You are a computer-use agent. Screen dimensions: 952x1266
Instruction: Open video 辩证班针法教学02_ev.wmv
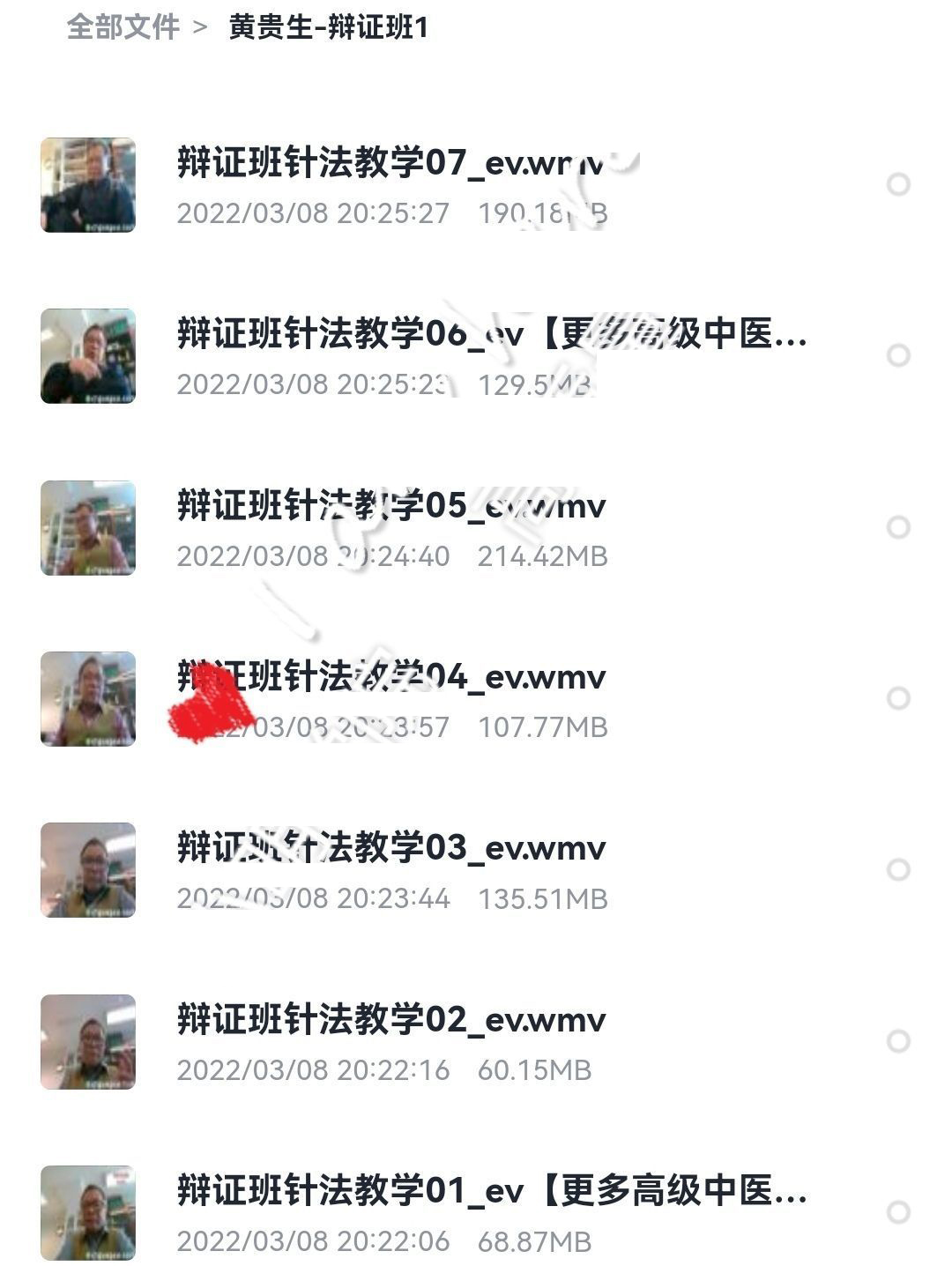point(390,1020)
